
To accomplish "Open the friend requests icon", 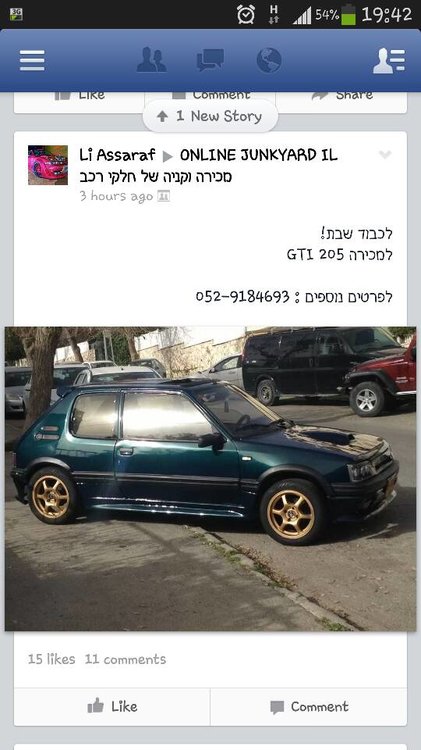I will click(x=151, y=60).
